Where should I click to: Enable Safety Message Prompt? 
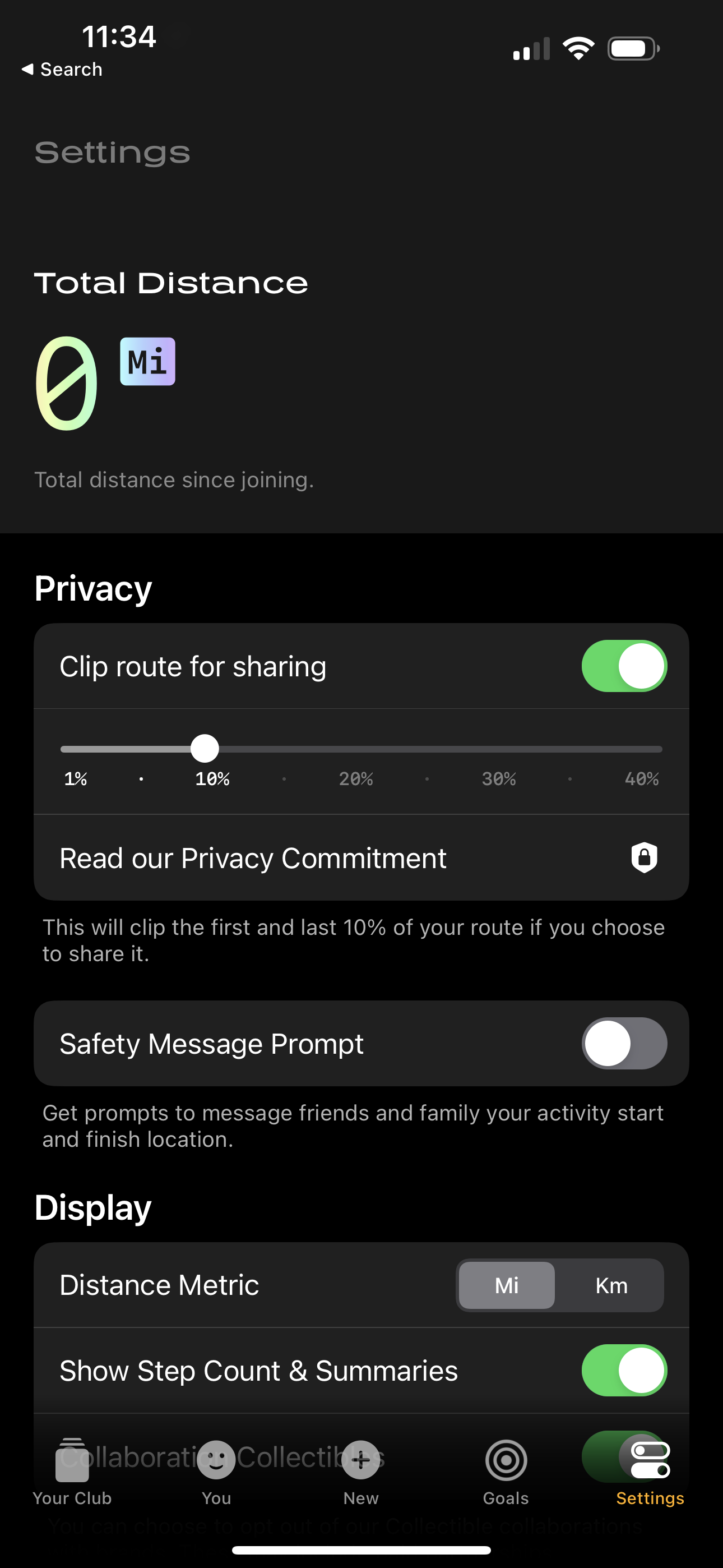click(x=624, y=1043)
